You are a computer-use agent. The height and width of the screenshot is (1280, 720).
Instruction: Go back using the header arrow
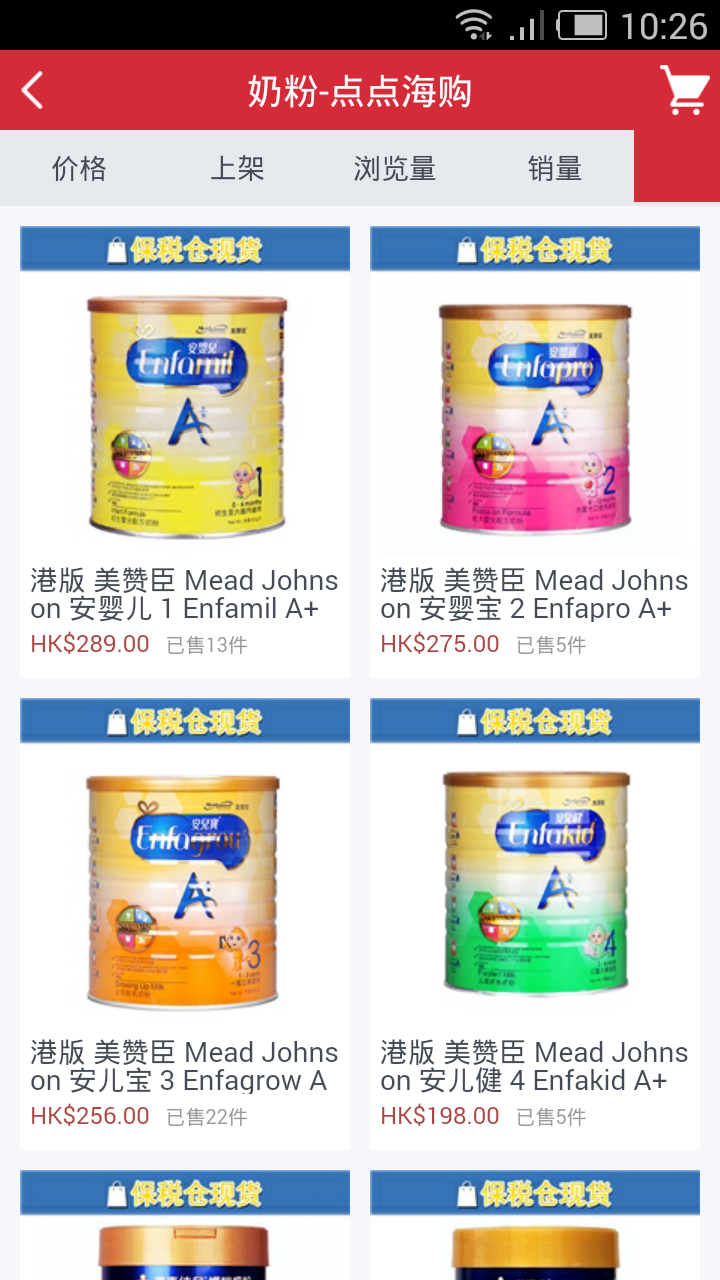tap(33, 91)
